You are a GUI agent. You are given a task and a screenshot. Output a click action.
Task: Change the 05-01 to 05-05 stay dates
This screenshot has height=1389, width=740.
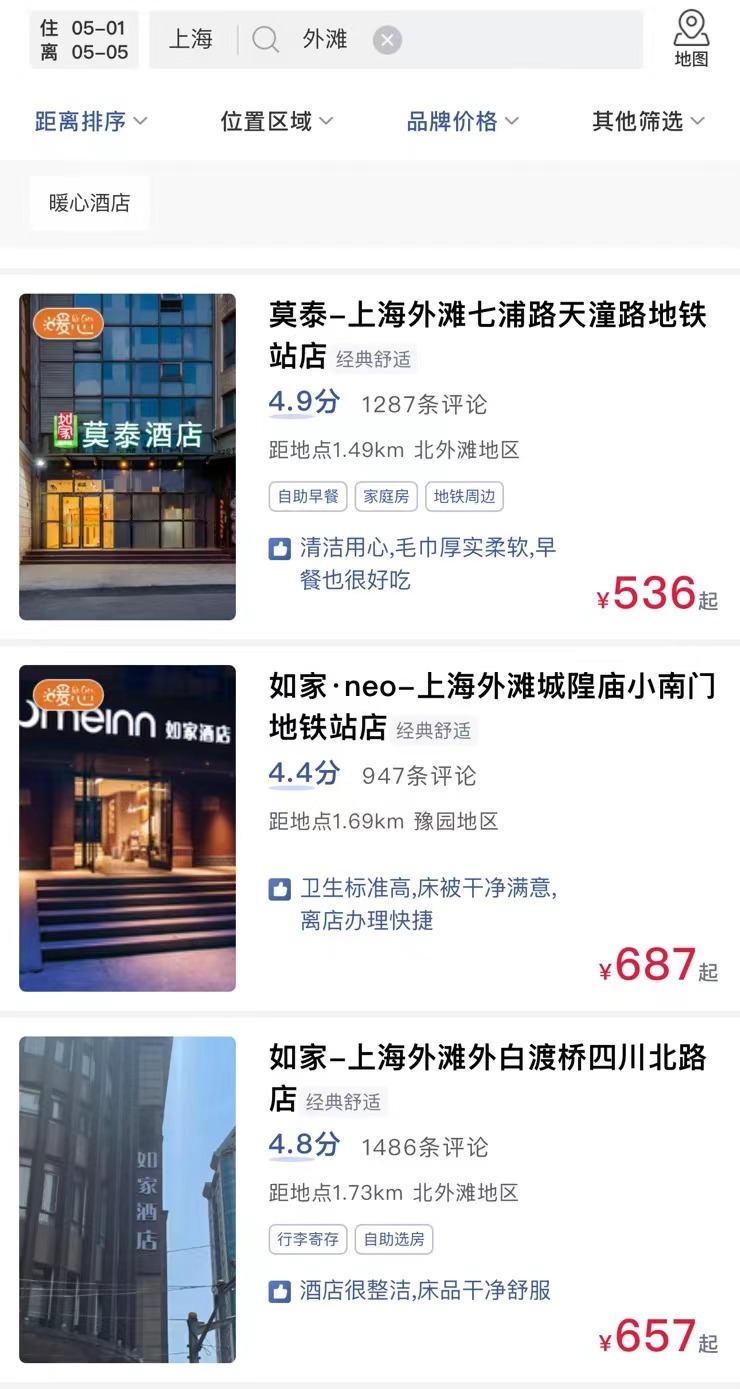[84, 40]
